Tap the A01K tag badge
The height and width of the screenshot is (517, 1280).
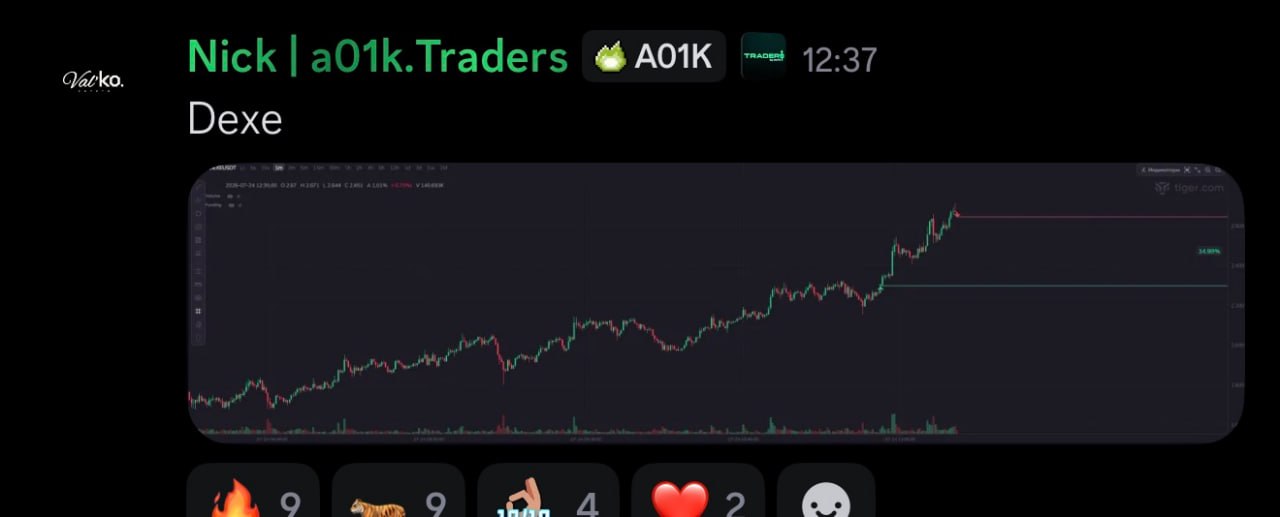654,57
